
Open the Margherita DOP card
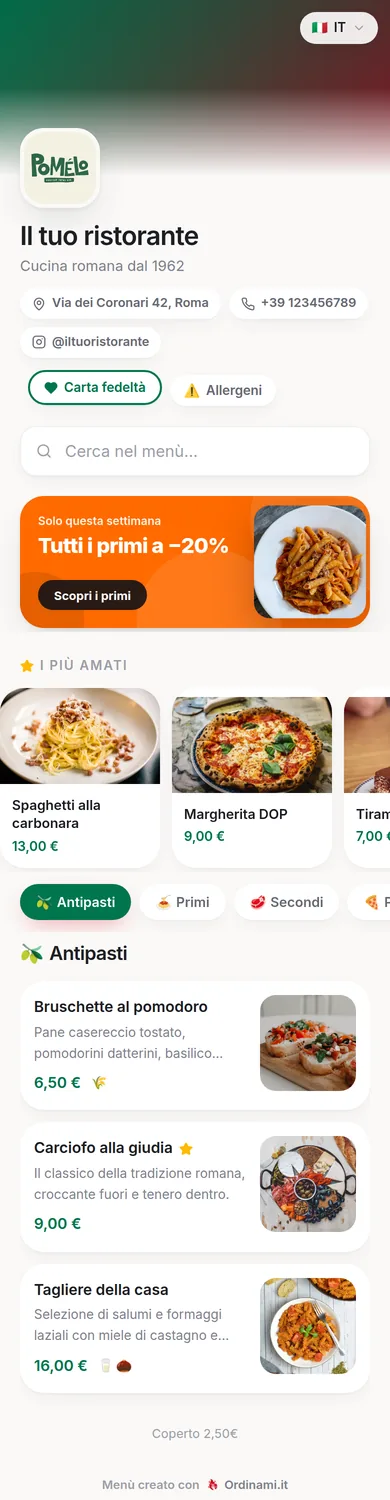pyautogui.click(x=252, y=782)
